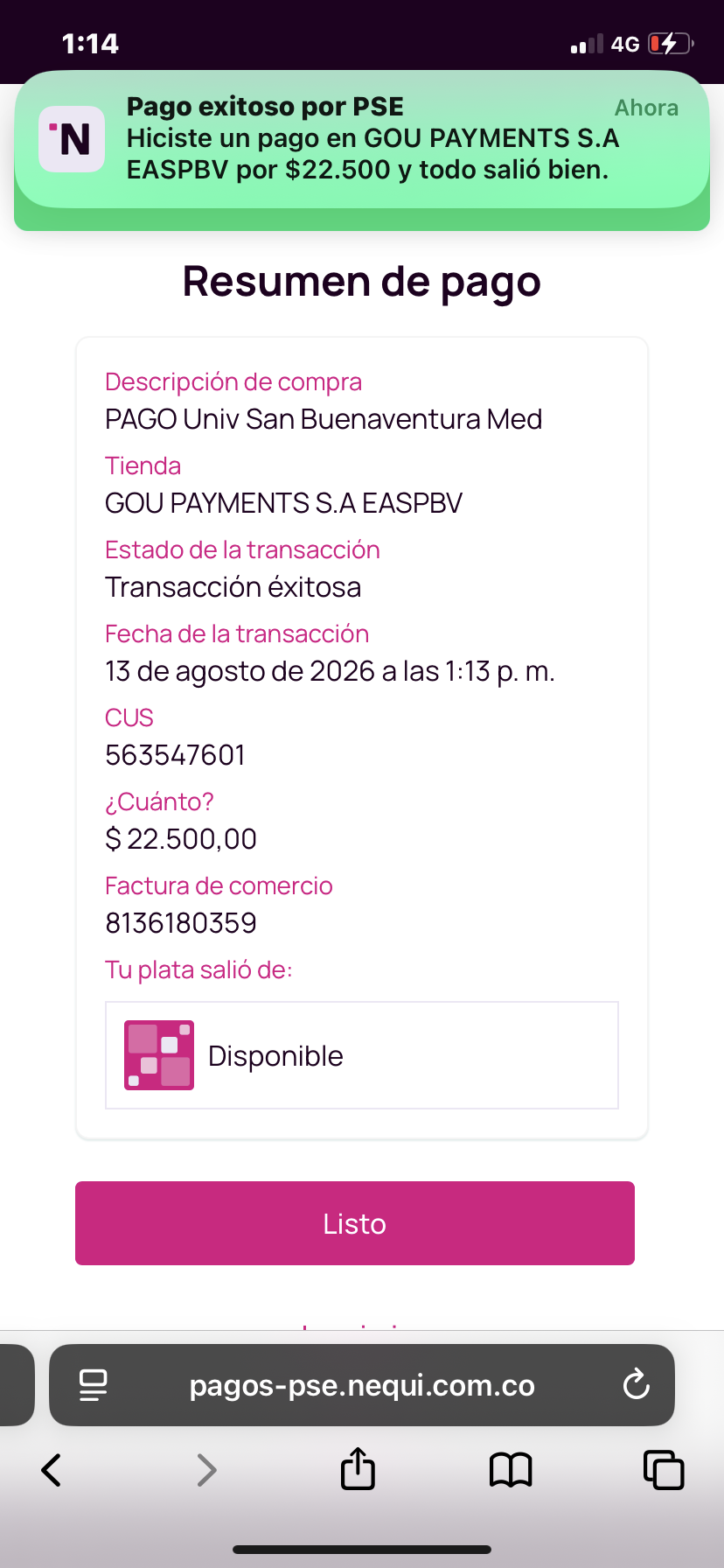Reload the page with the refresh icon
This screenshot has height=1568, width=724.
[636, 1384]
